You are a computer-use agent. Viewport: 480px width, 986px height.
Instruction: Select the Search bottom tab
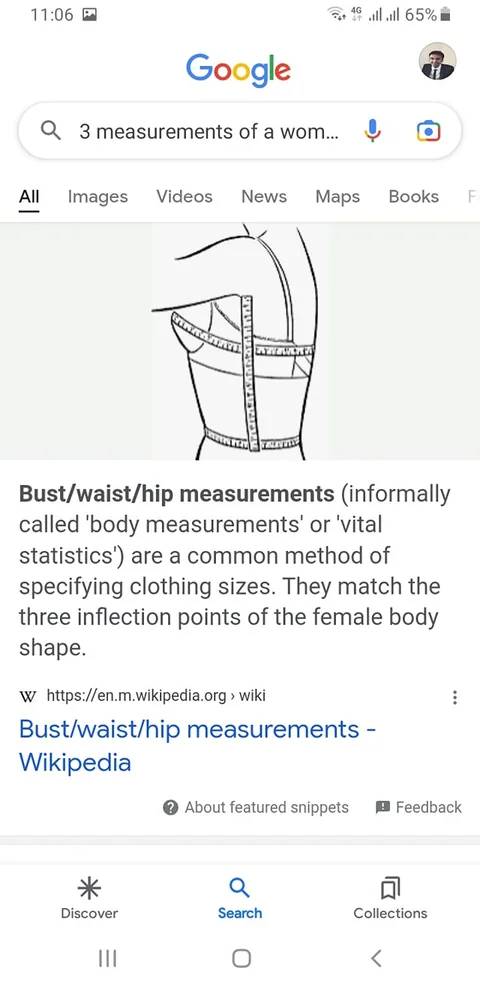coord(240,899)
